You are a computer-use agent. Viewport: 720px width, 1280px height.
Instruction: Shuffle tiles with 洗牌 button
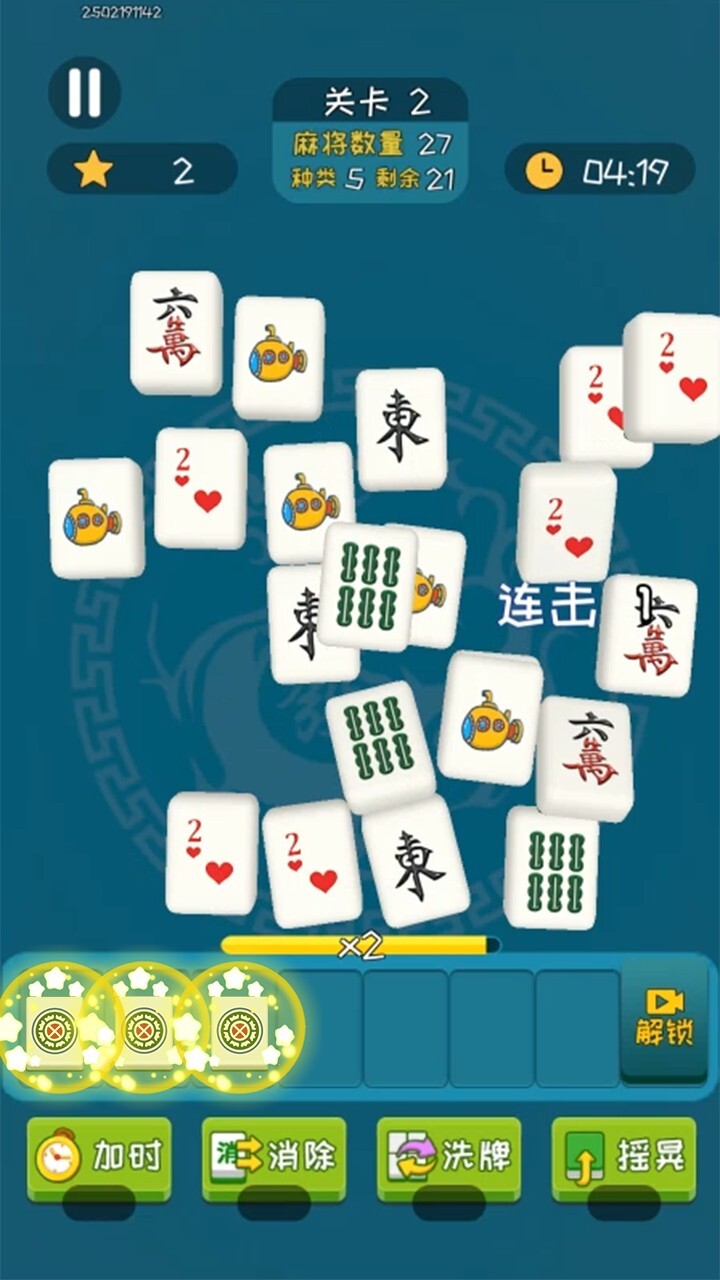point(449,1157)
